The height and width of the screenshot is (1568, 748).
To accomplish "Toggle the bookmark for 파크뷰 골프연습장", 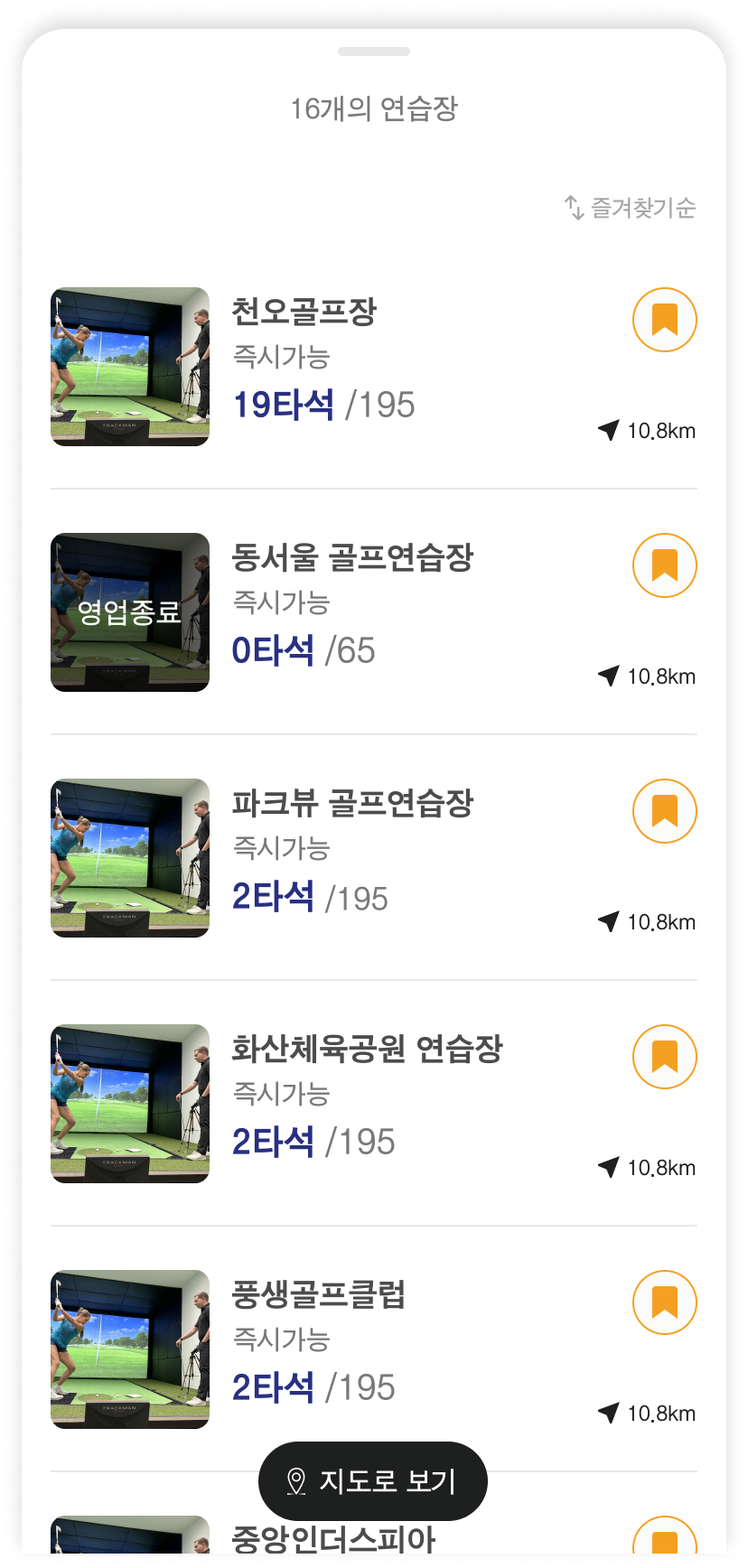I will pos(664,811).
